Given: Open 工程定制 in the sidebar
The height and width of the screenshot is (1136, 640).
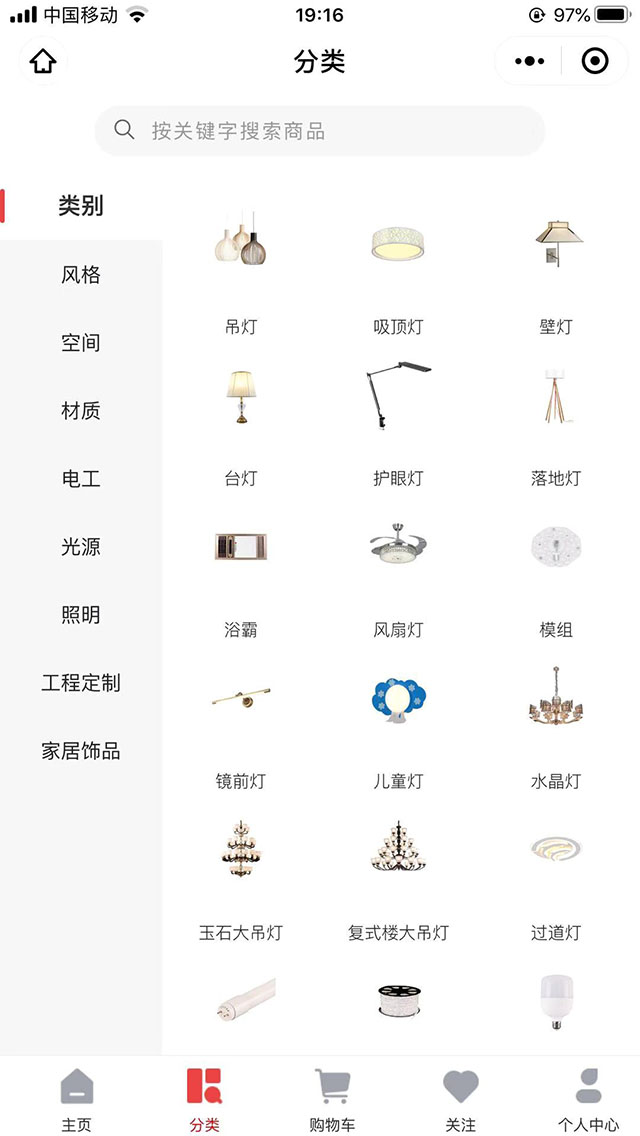Looking at the screenshot, I should click(x=81, y=683).
